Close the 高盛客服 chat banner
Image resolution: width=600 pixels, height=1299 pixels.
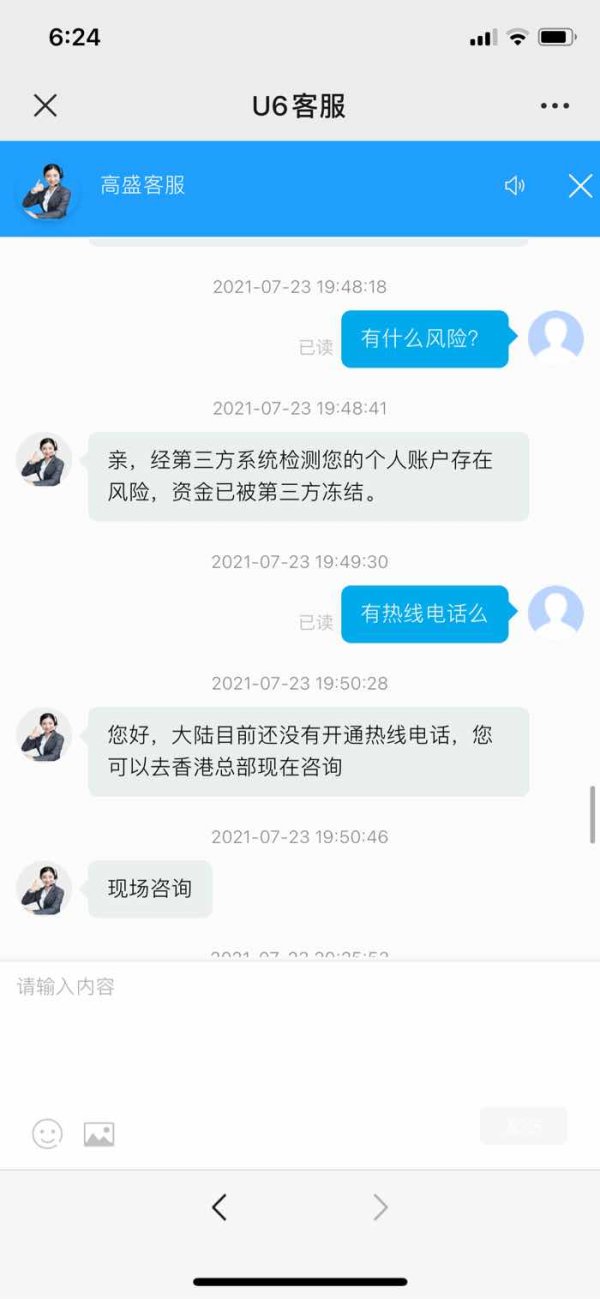click(580, 186)
